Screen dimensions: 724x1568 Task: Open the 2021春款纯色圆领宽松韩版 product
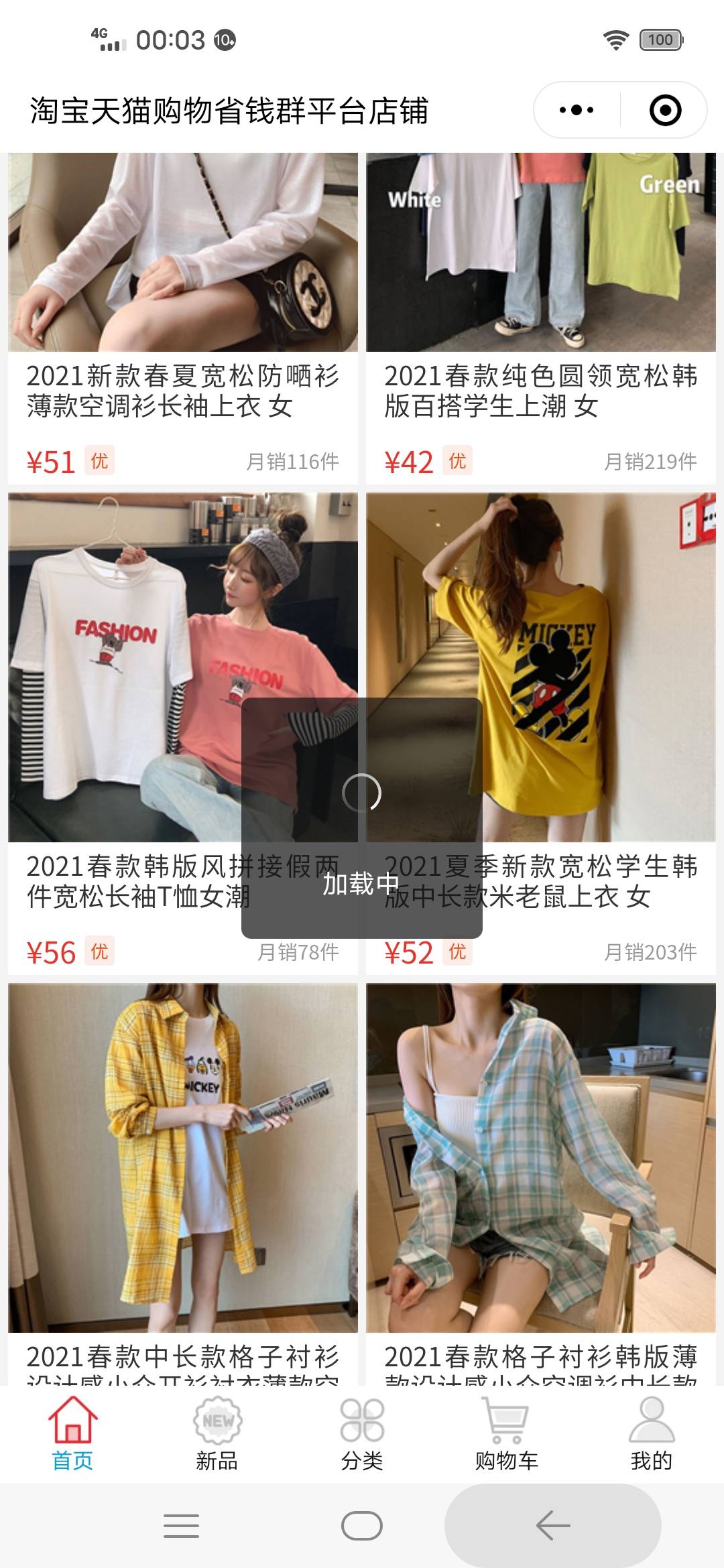[x=540, y=268]
